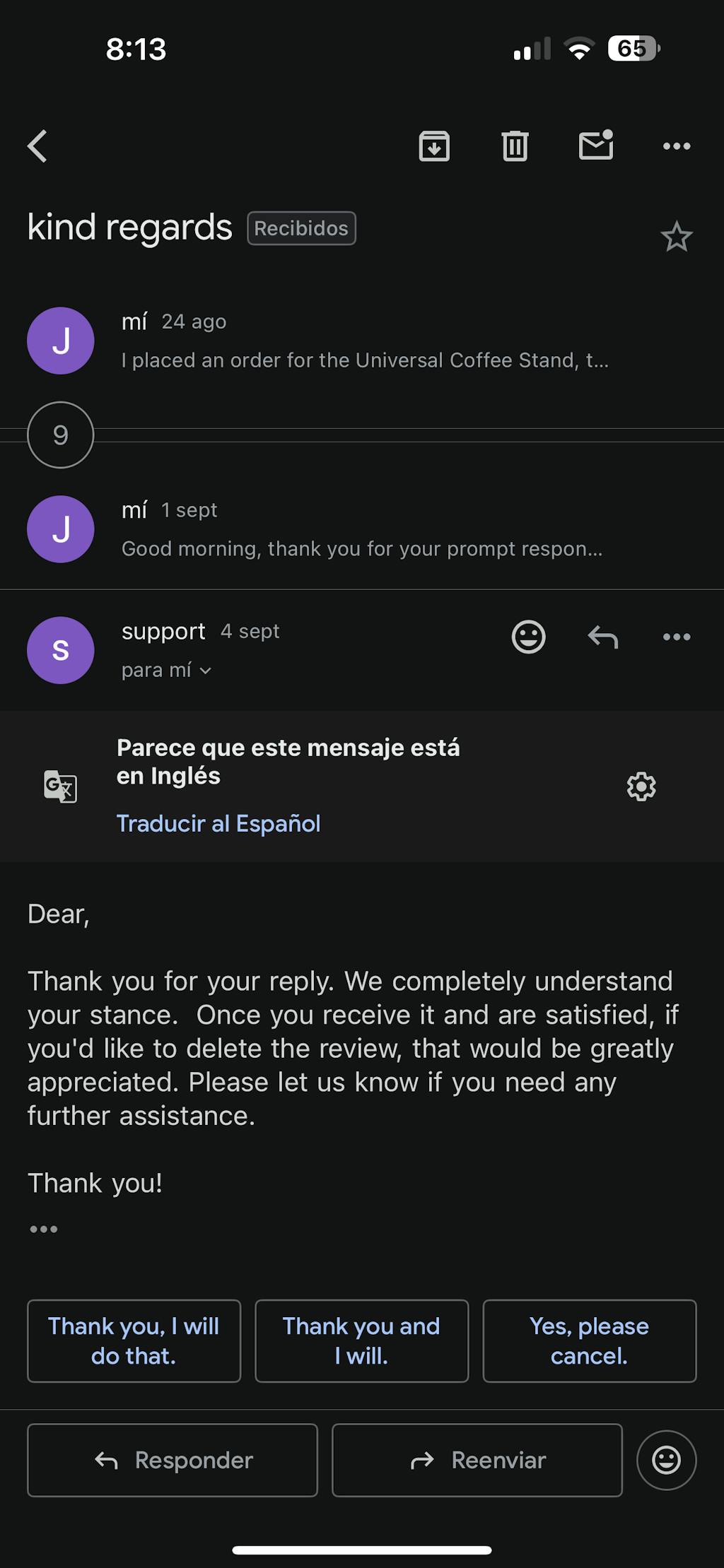Mark the conversation as unread
The width and height of the screenshot is (724, 1568).
(x=596, y=146)
